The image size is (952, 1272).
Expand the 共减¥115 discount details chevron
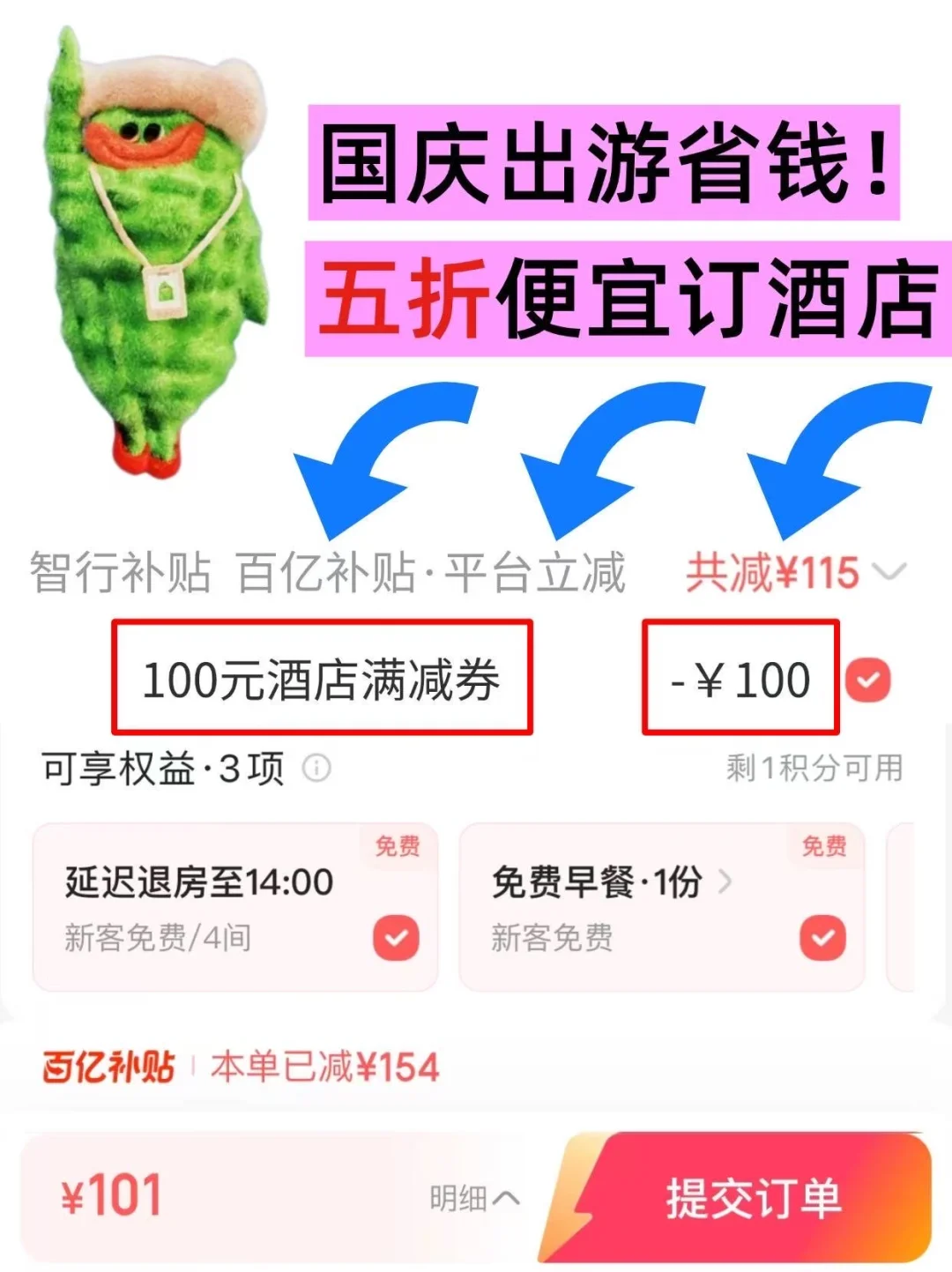pyautogui.click(x=890, y=571)
